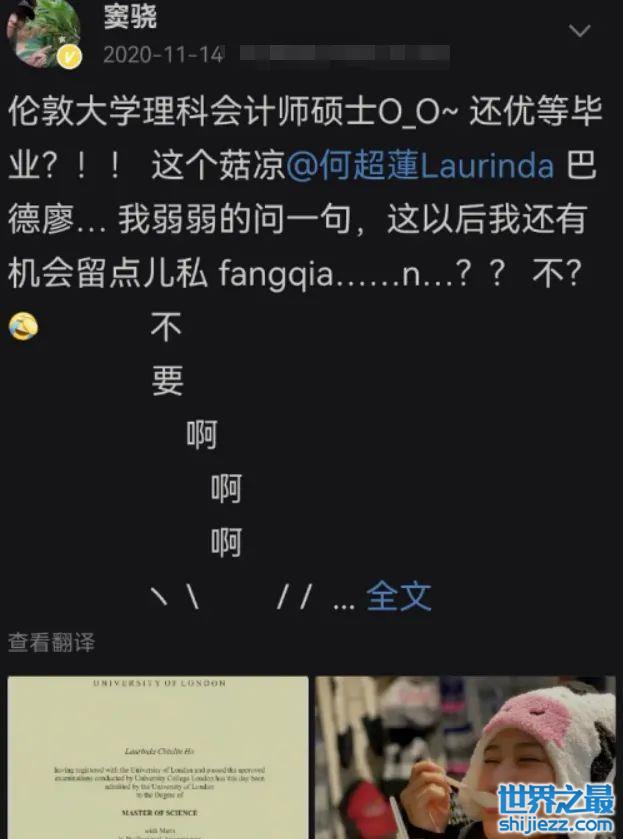Open the photo of the girl in the hat
623x839 pixels.
click(x=465, y=756)
